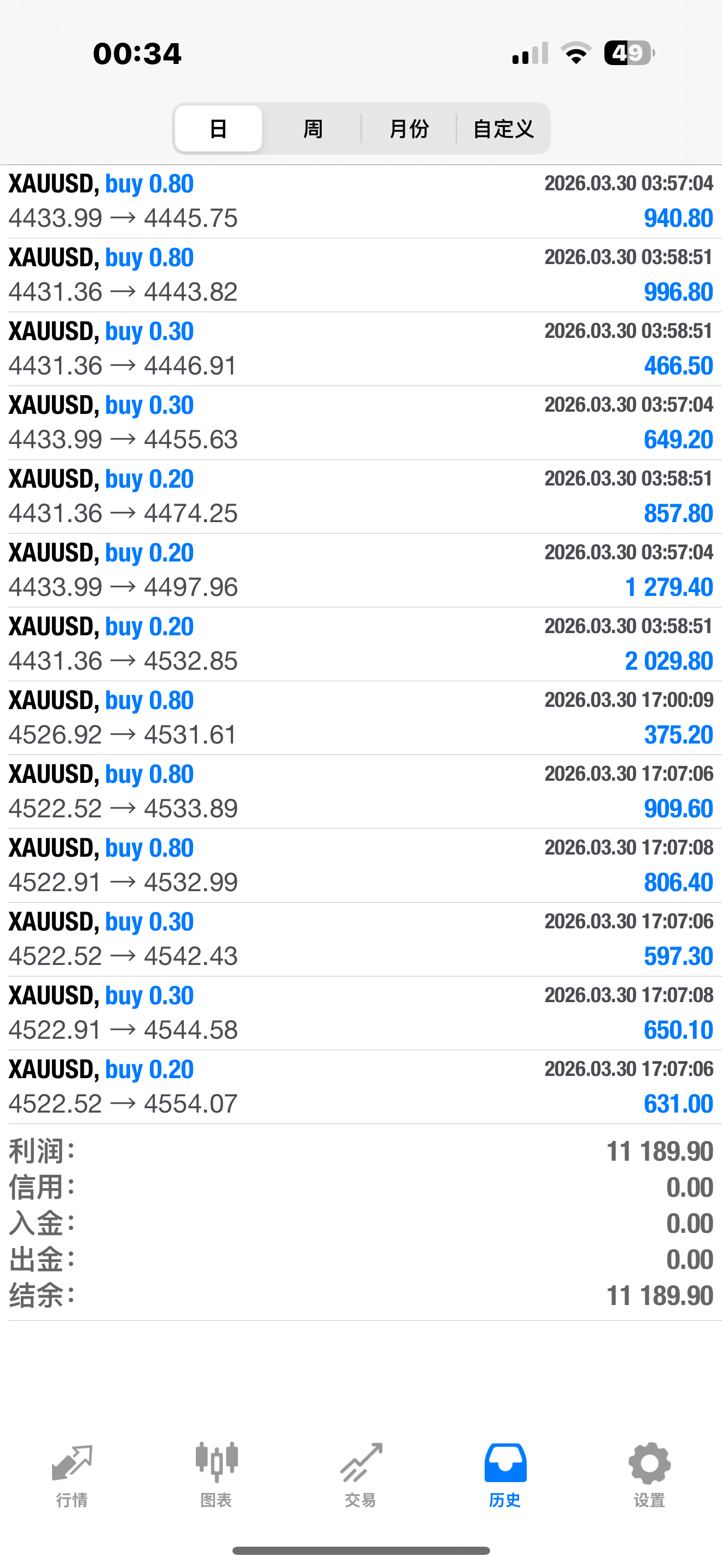Expand the XAUUSD trade with profit 1 279.40
Image resolution: width=722 pixels, height=1568 pixels.
360,570
